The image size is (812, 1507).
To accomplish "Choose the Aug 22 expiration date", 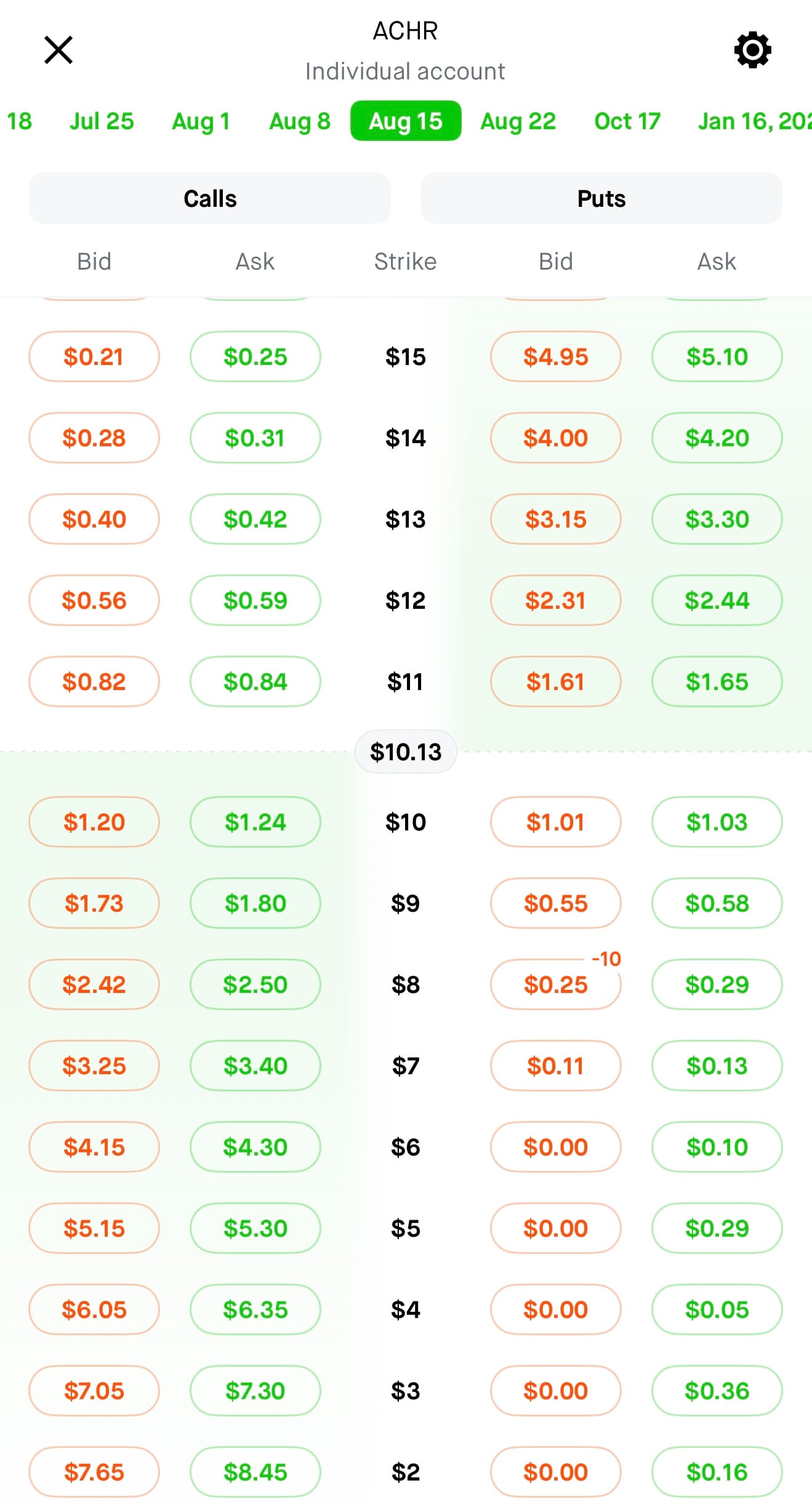I will [518, 121].
